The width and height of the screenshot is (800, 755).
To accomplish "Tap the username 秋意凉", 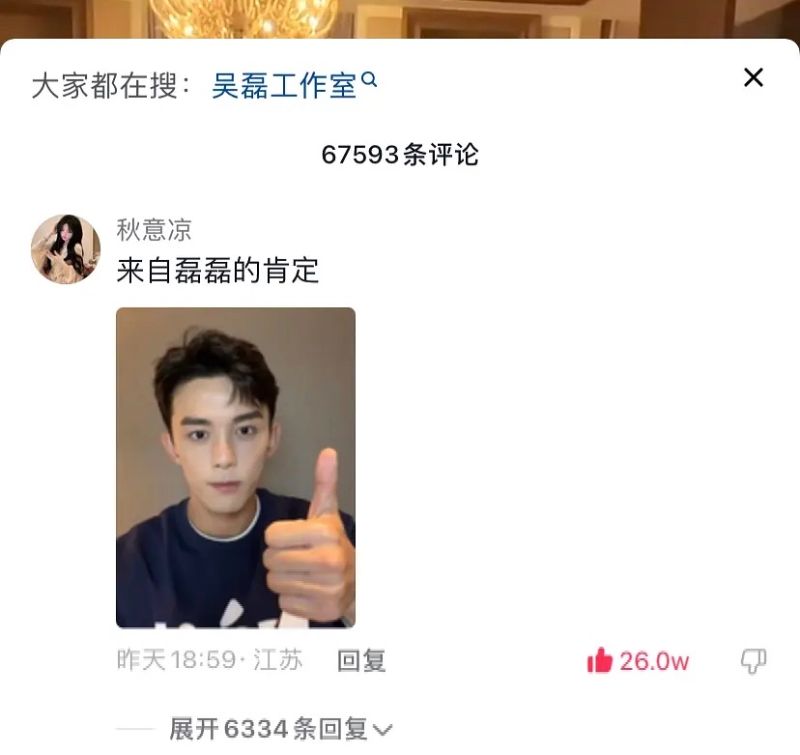I will (x=152, y=230).
